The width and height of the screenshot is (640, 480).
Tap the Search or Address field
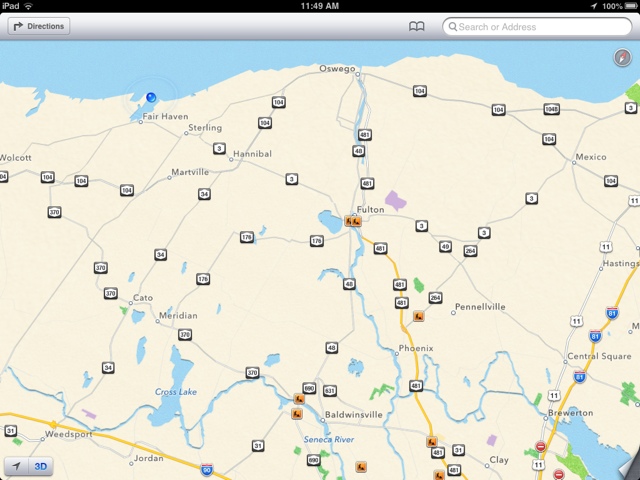point(537,27)
